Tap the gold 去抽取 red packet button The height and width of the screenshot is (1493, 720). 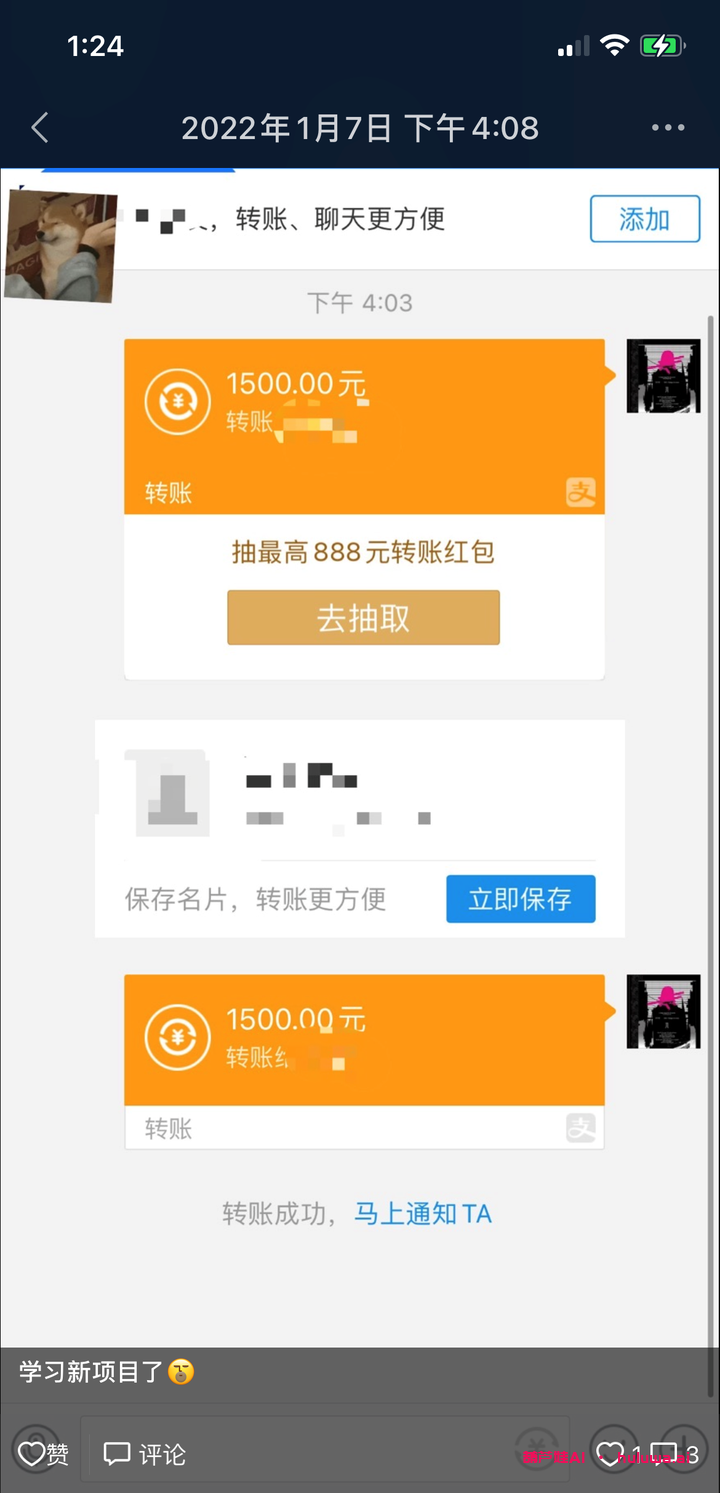pos(363,617)
